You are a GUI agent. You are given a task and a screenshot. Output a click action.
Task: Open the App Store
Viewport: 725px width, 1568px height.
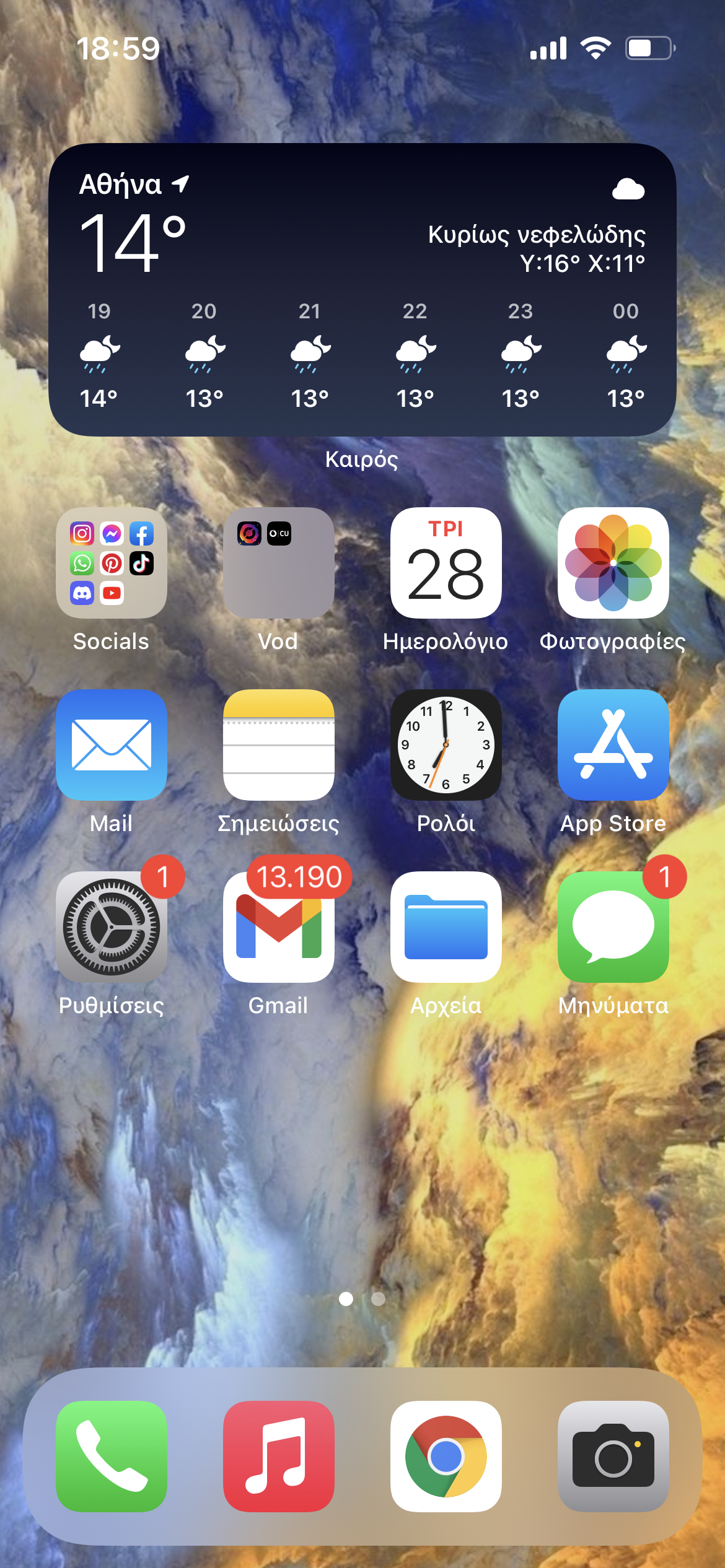pos(613,745)
